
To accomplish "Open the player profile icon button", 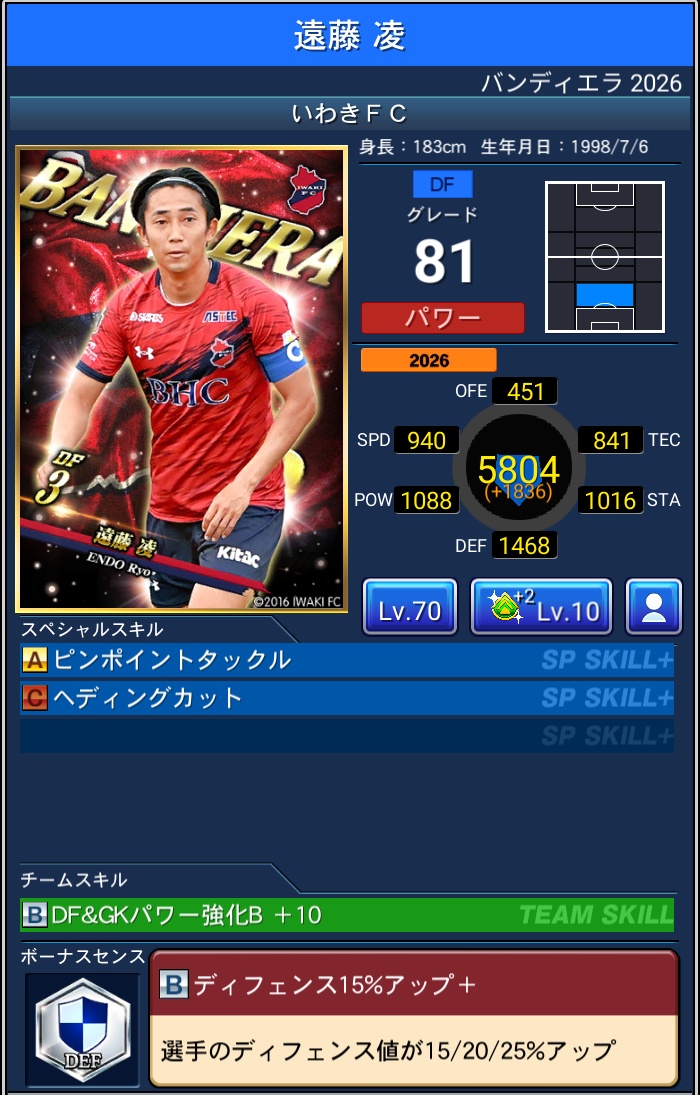I will click(x=653, y=607).
